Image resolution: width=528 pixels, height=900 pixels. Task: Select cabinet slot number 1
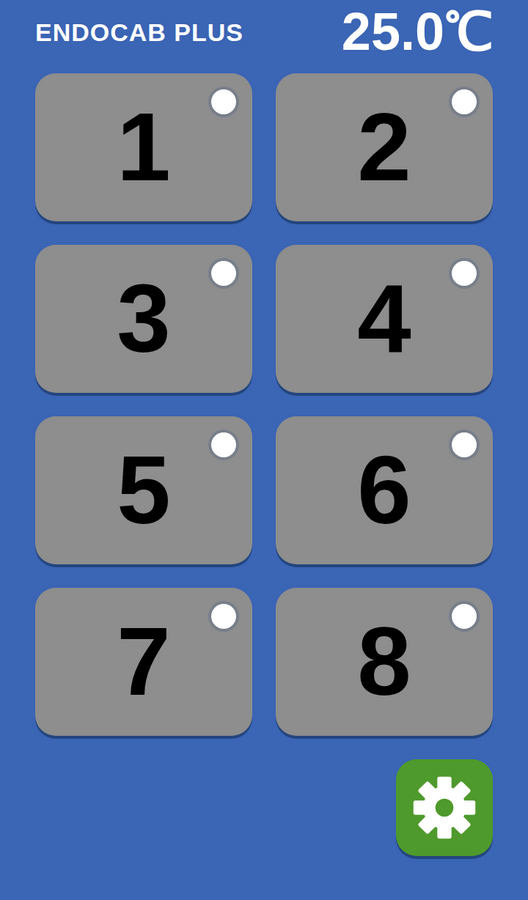pyautogui.click(x=143, y=147)
